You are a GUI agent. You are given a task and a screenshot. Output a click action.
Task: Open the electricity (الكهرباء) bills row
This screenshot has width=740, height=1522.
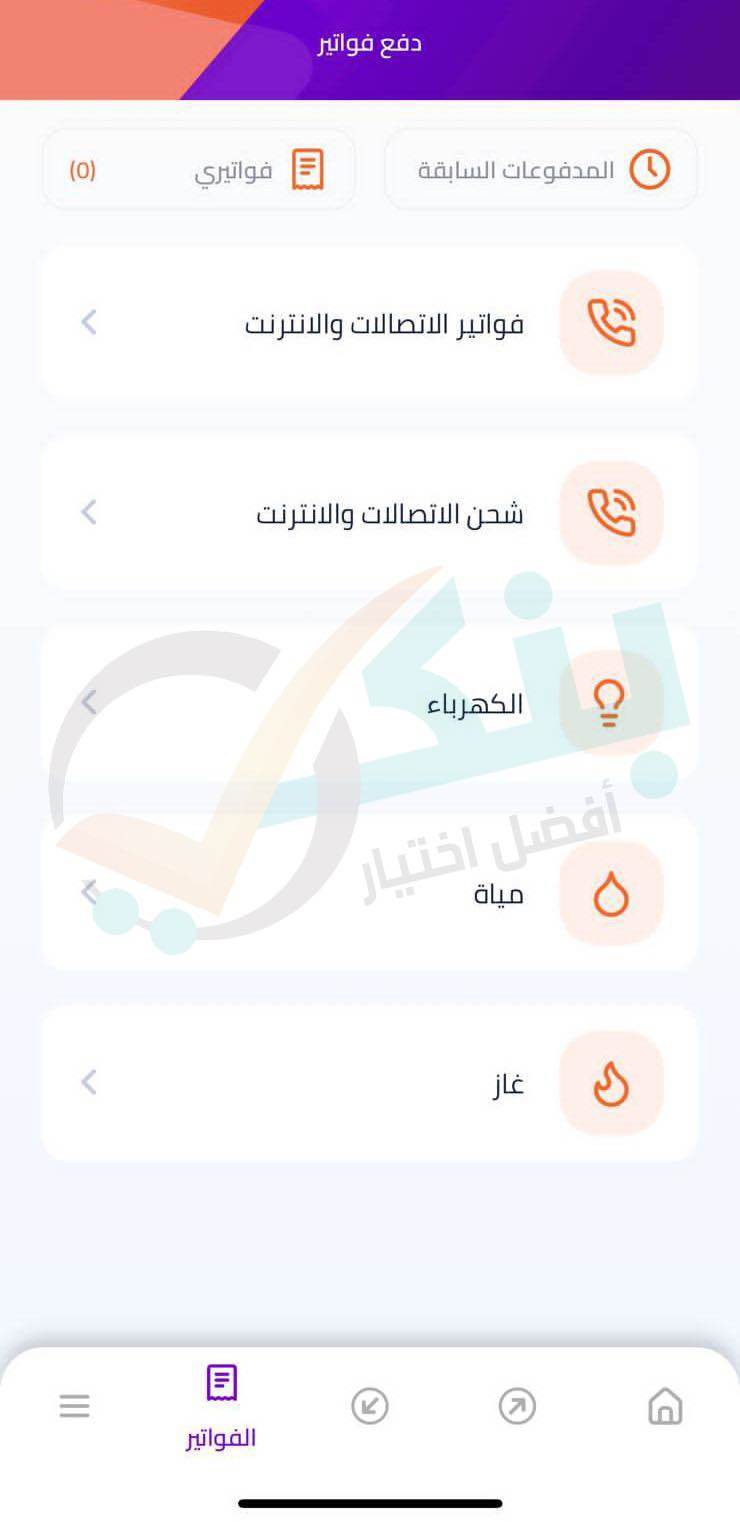click(369, 703)
